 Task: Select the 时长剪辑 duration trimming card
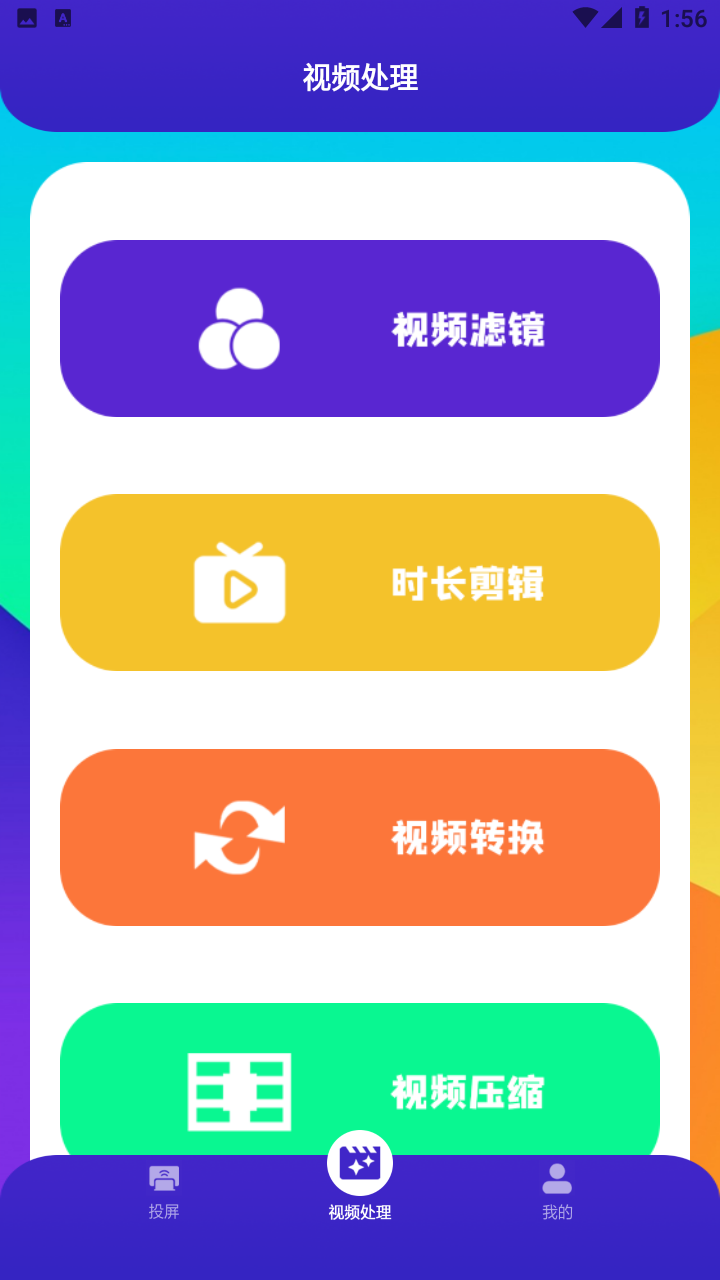point(360,582)
